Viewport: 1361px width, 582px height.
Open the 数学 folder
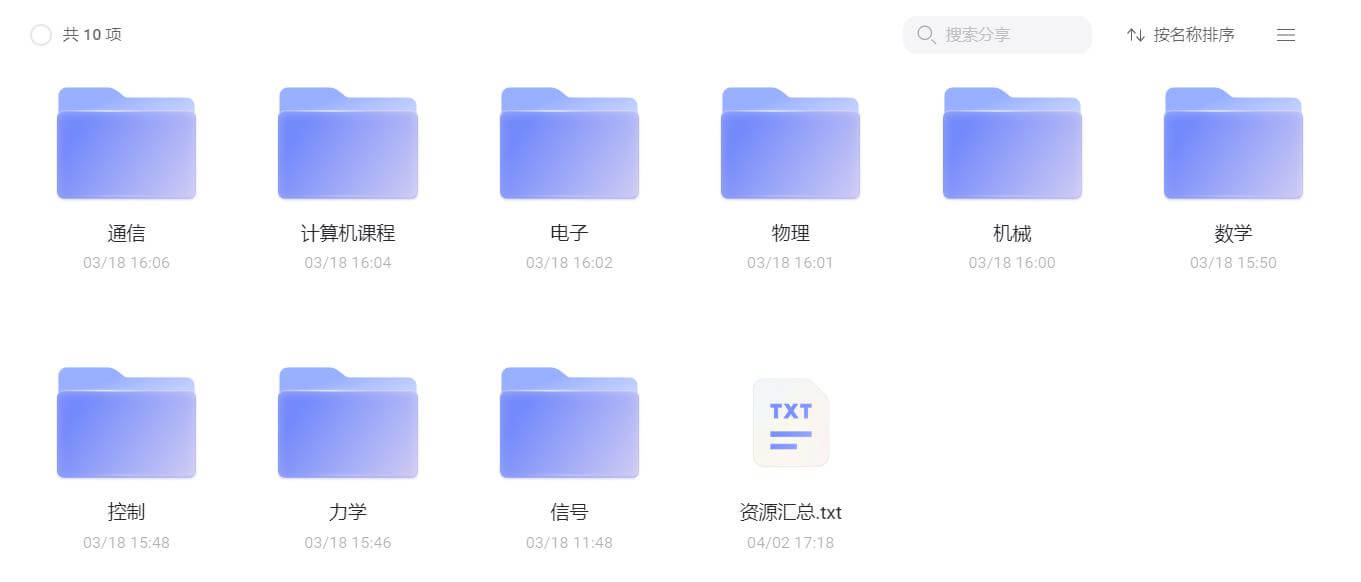(x=1233, y=145)
